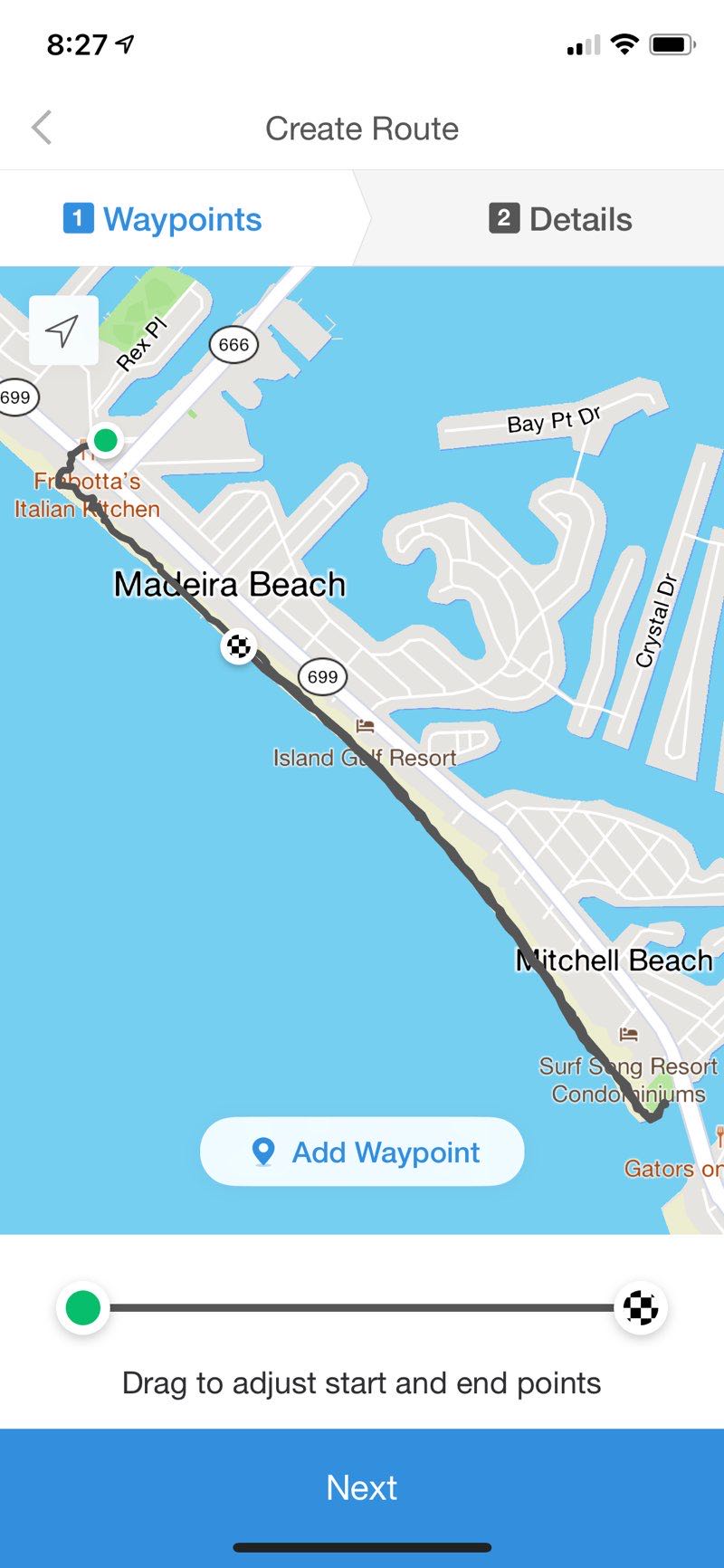Tap the green start point slider handle
Viewport: 724px width, 1568px height.
coord(83,1308)
